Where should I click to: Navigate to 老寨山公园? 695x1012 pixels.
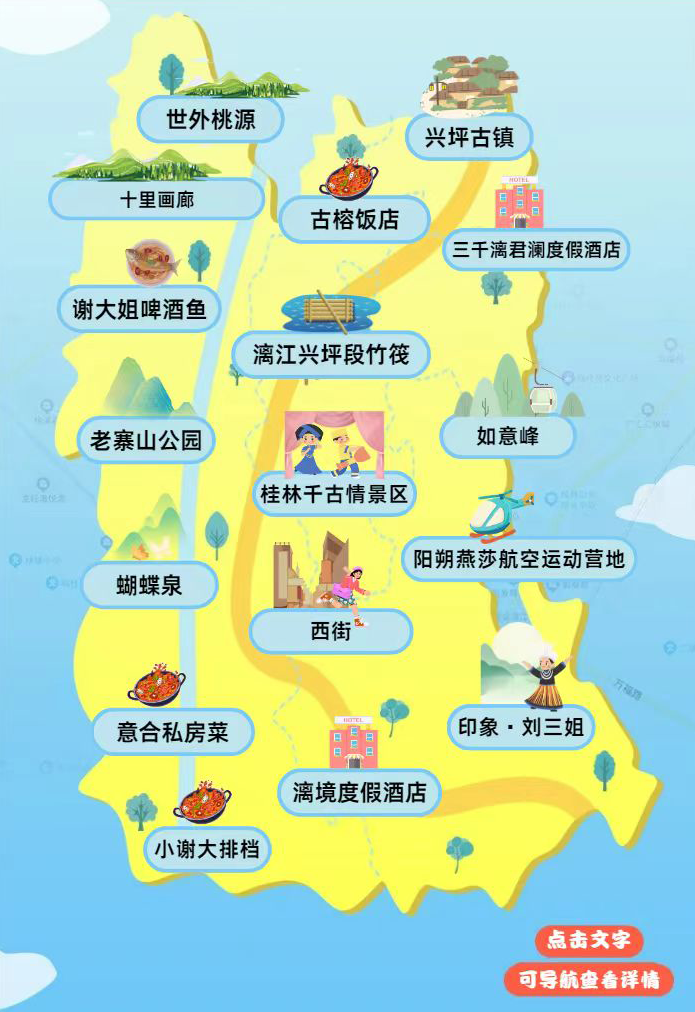[146, 440]
